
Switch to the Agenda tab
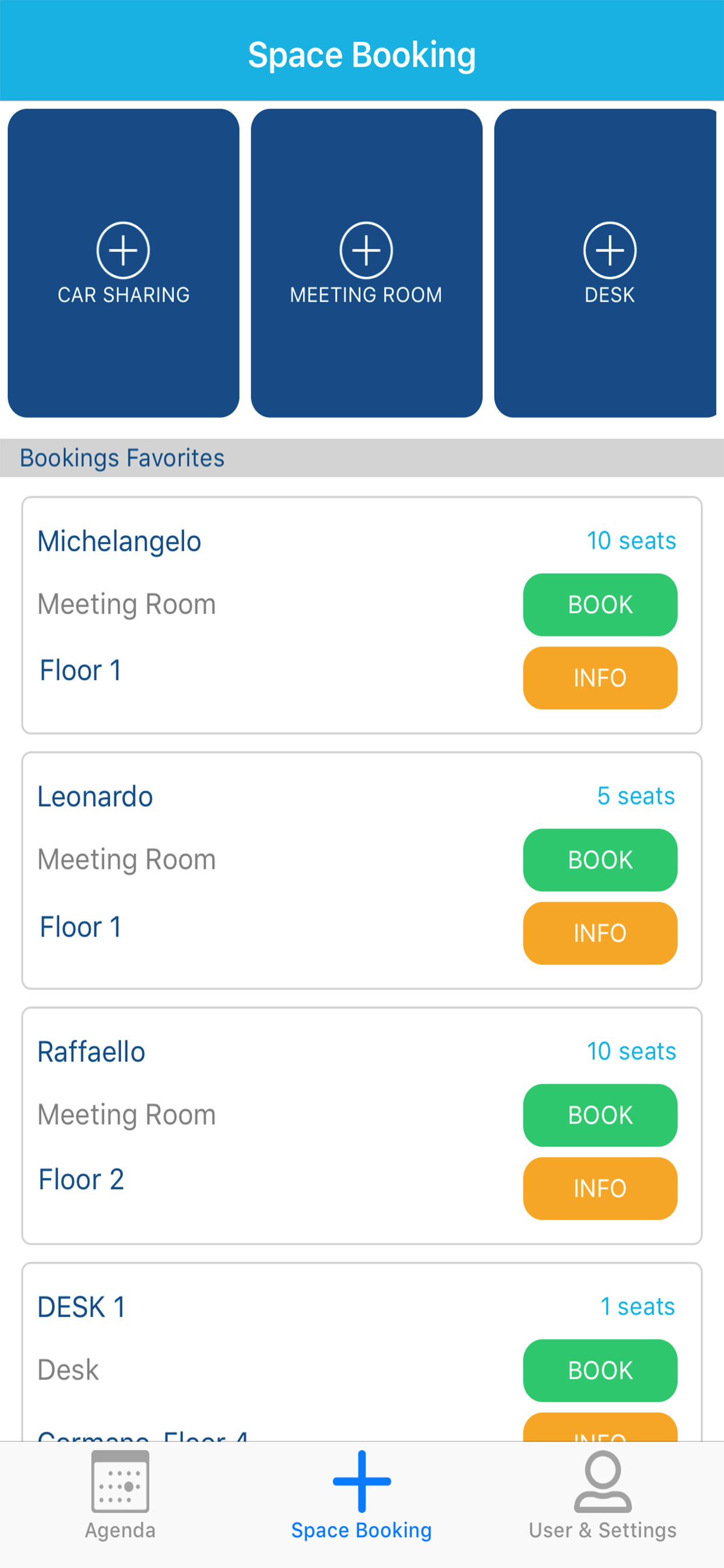[121, 1495]
